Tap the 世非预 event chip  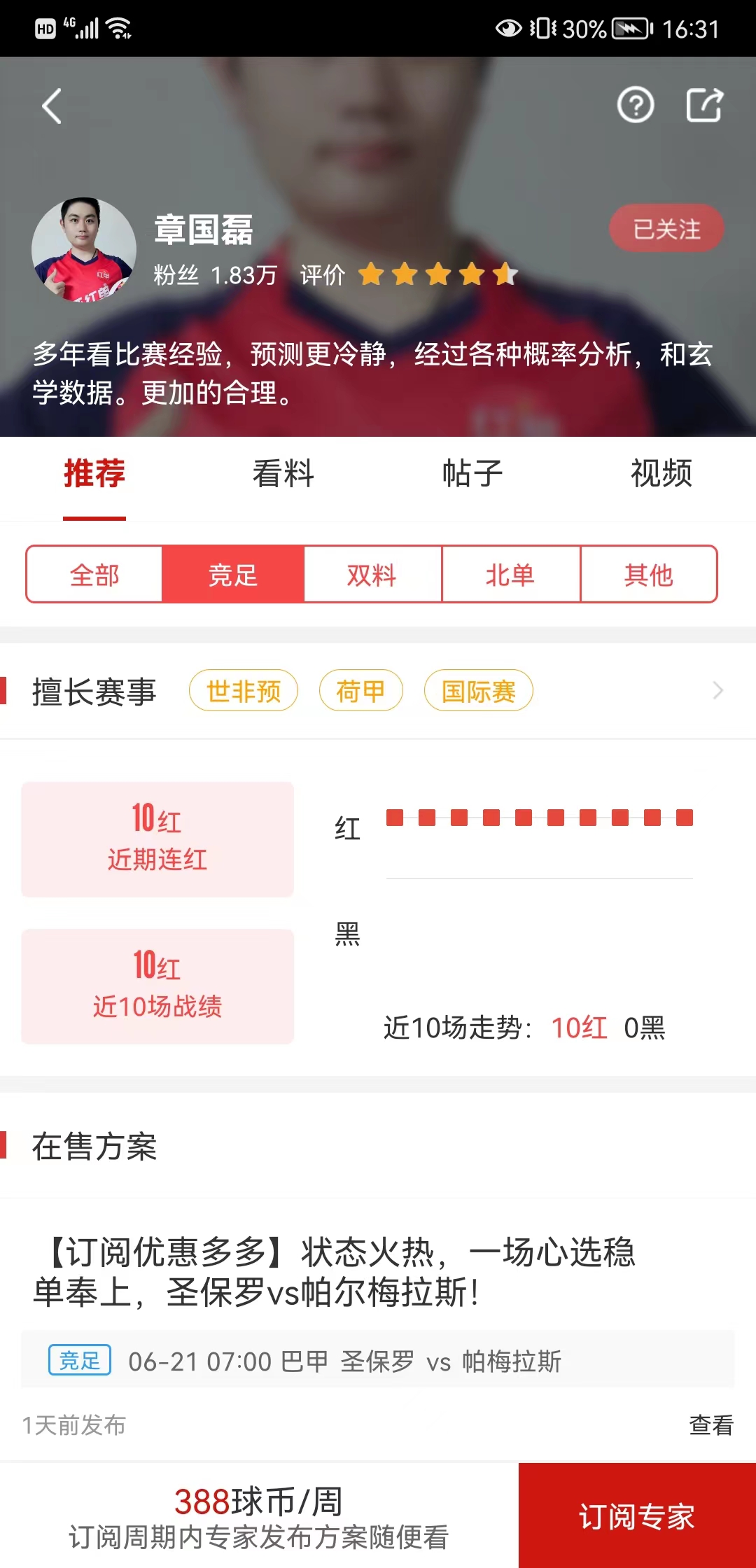[x=244, y=691]
